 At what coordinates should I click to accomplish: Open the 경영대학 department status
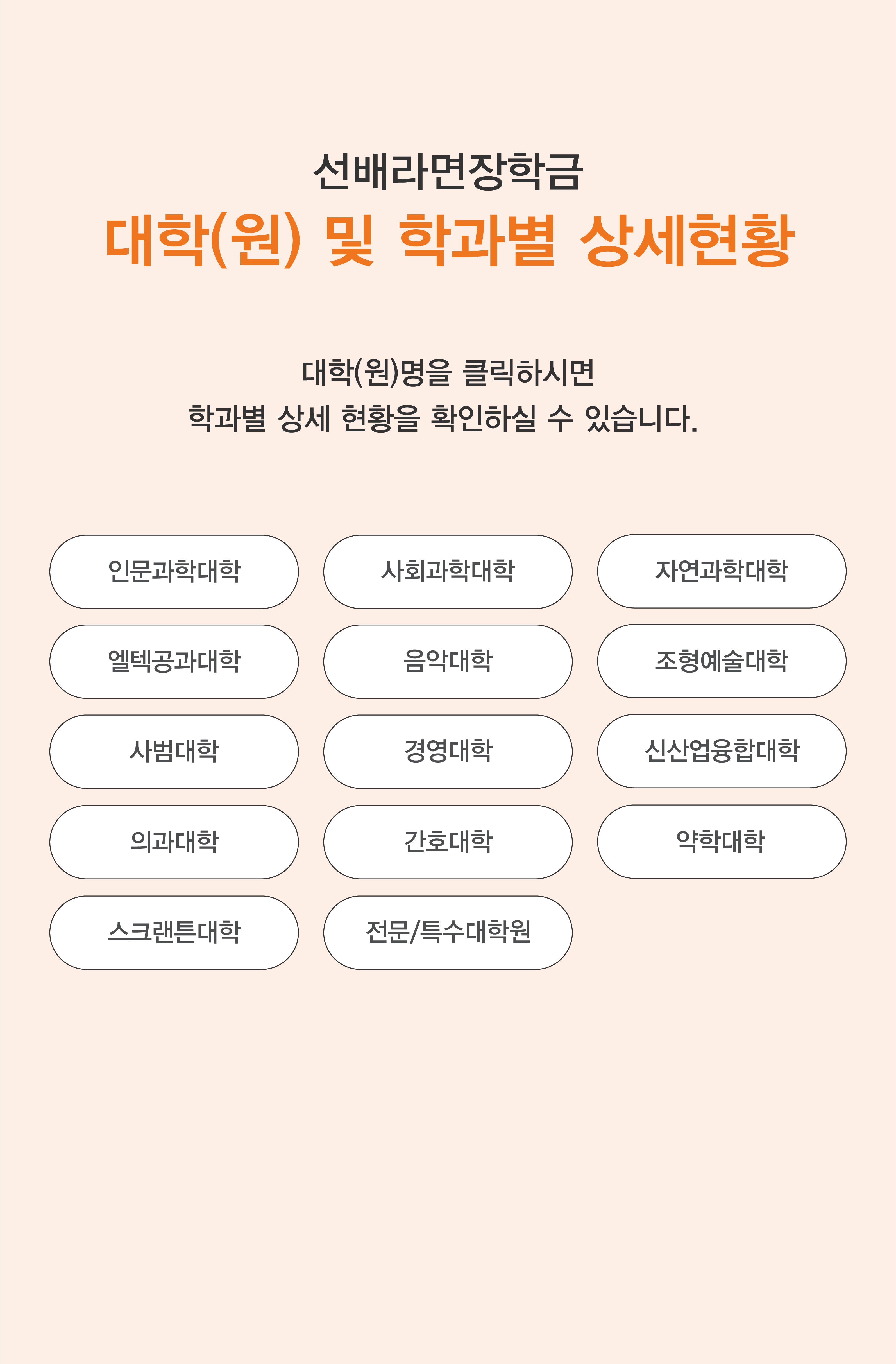click(x=447, y=751)
